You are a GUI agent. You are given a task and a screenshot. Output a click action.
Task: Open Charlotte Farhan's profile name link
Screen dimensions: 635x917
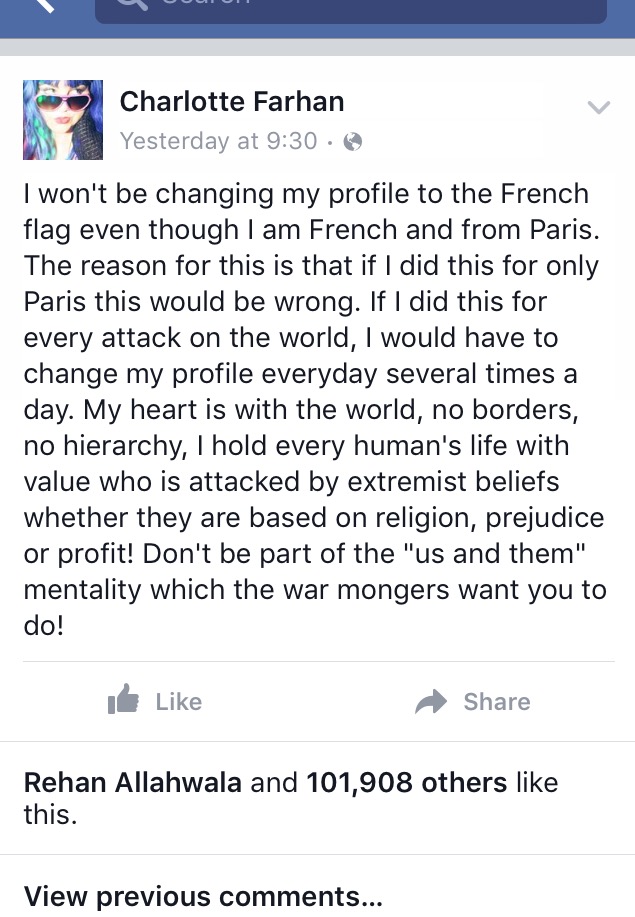pos(232,101)
